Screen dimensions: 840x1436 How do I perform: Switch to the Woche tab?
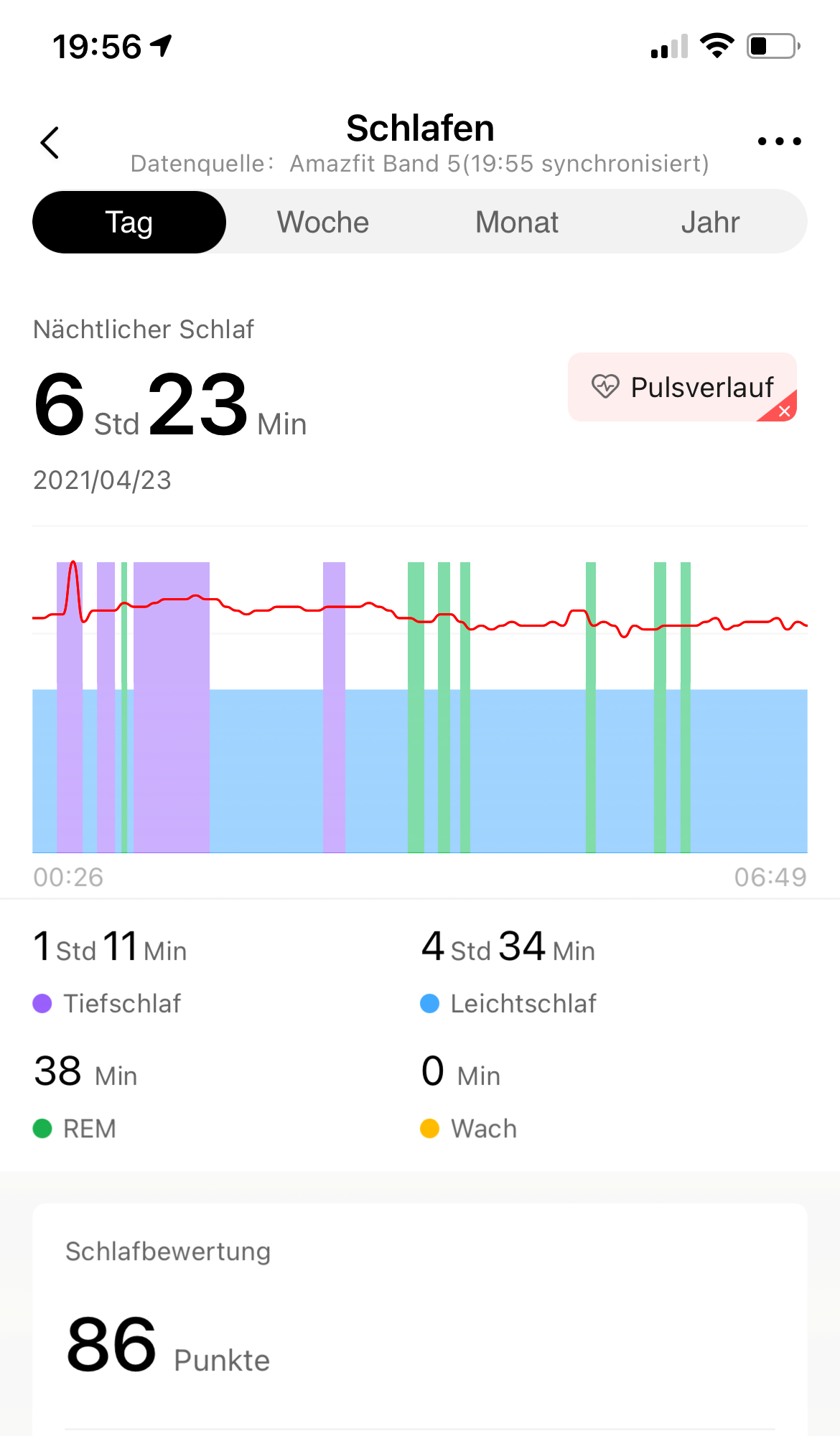pyautogui.click(x=323, y=222)
